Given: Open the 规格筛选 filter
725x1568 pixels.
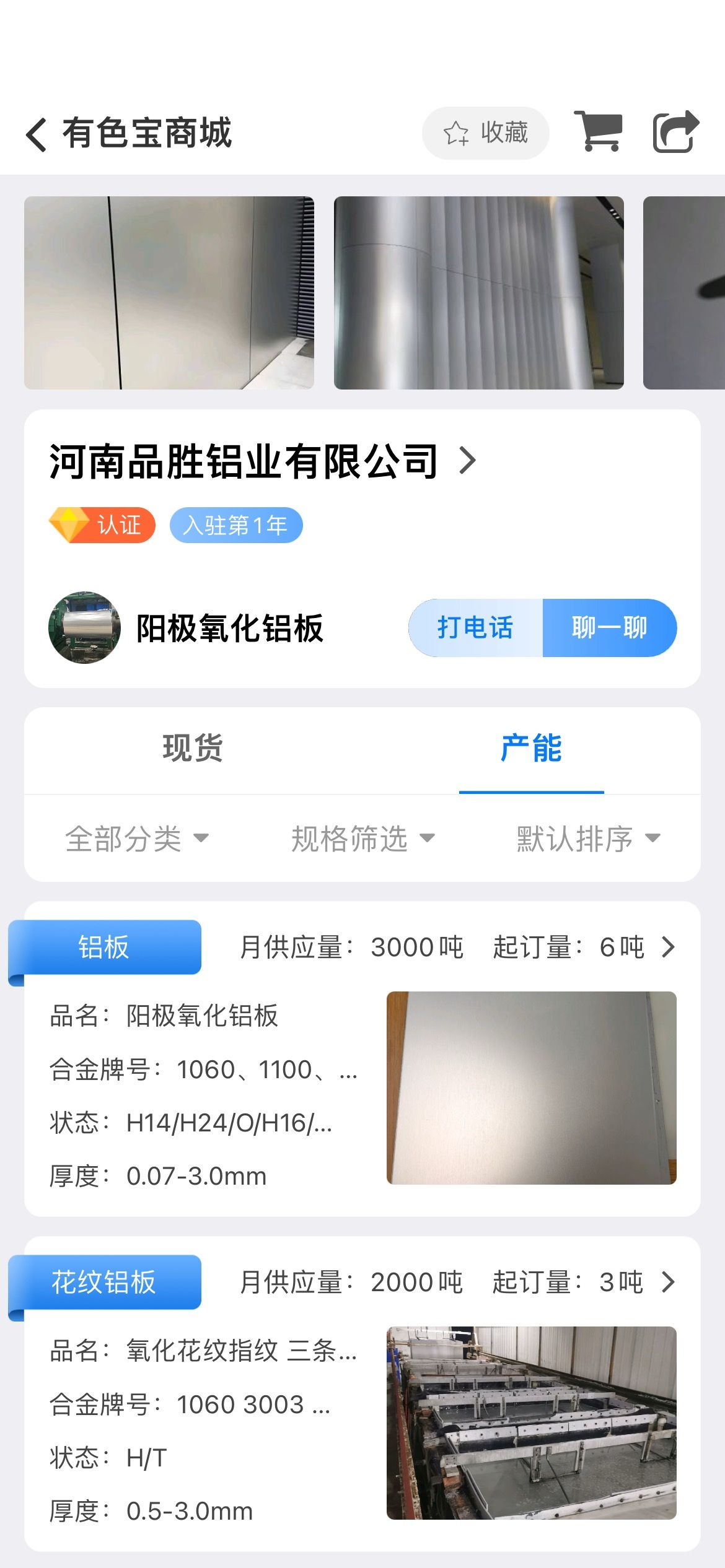Looking at the screenshot, I should tap(363, 838).
